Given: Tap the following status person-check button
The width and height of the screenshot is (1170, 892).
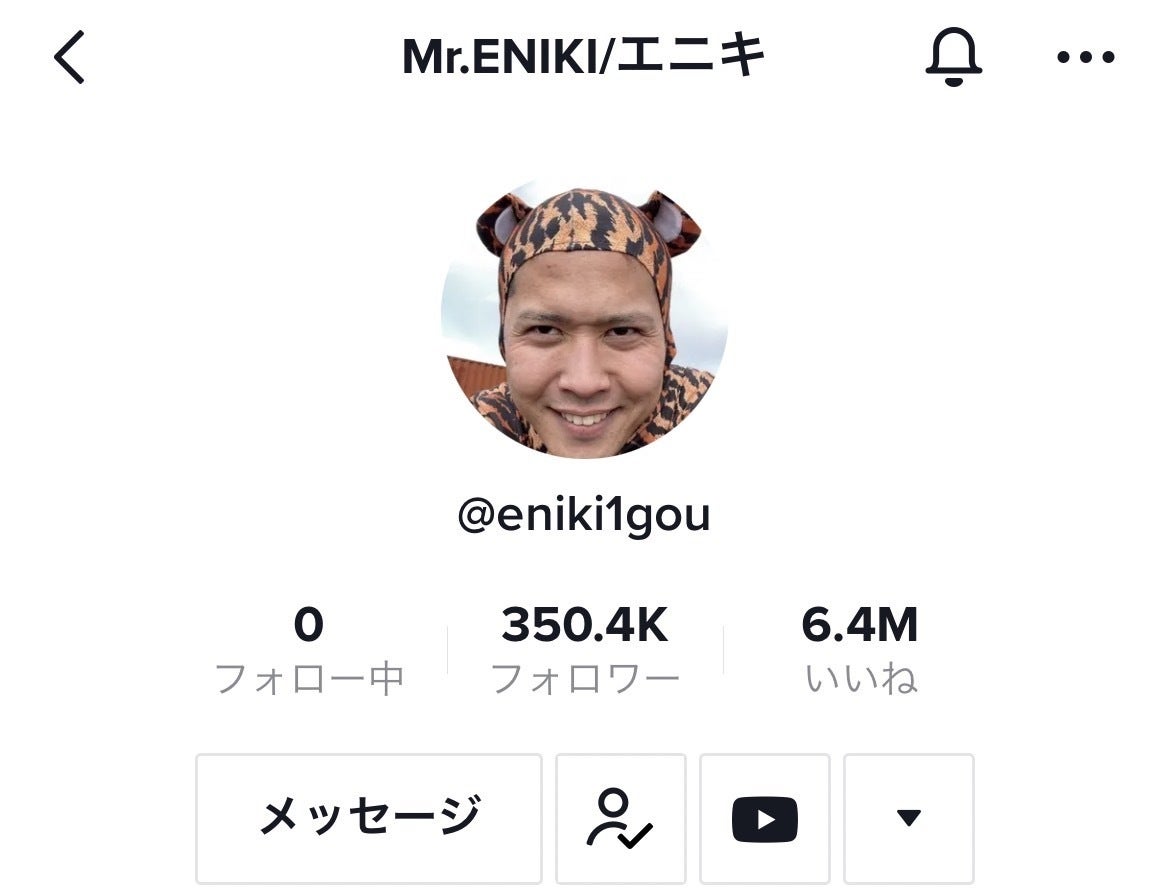Looking at the screenshot, I should (x=620, y=819).
